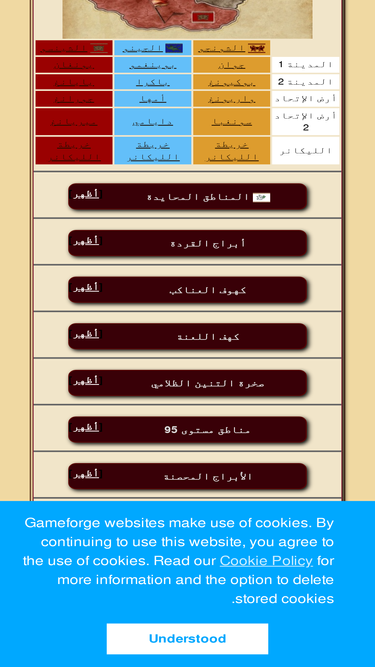Open the blue kingdom header link
Screen dimensions: 375x667
click(x=153, y=48)
